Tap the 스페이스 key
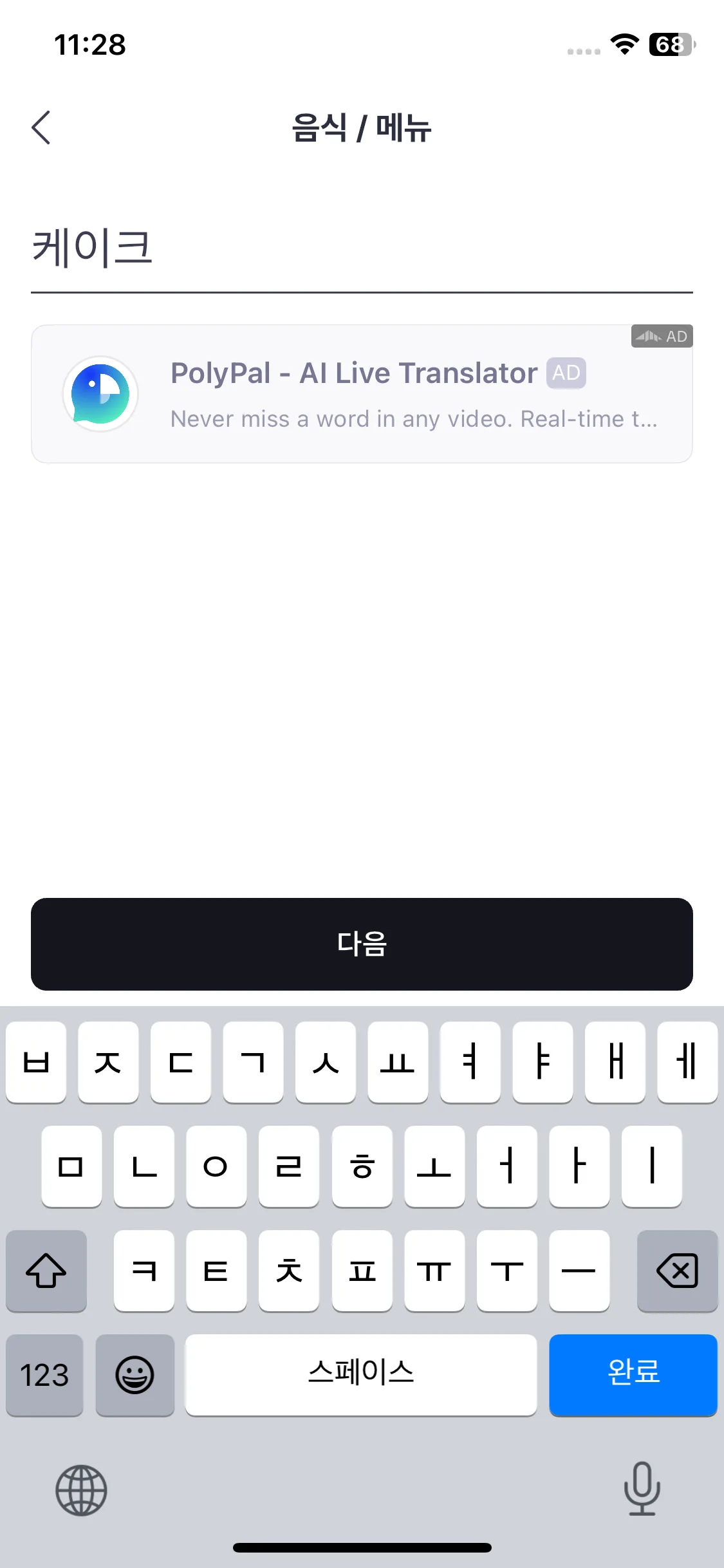 (360, 1374)
